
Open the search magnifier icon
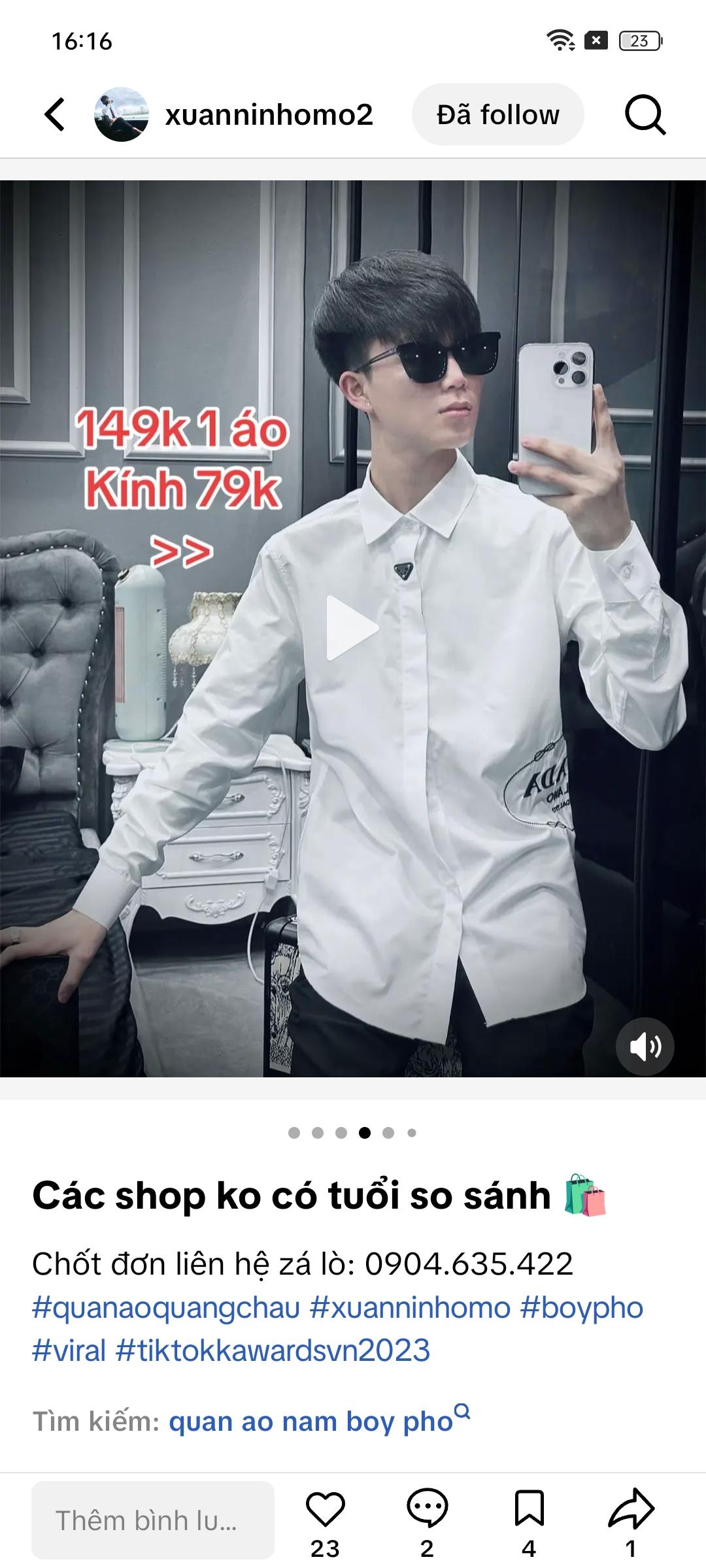click(645, 116)
